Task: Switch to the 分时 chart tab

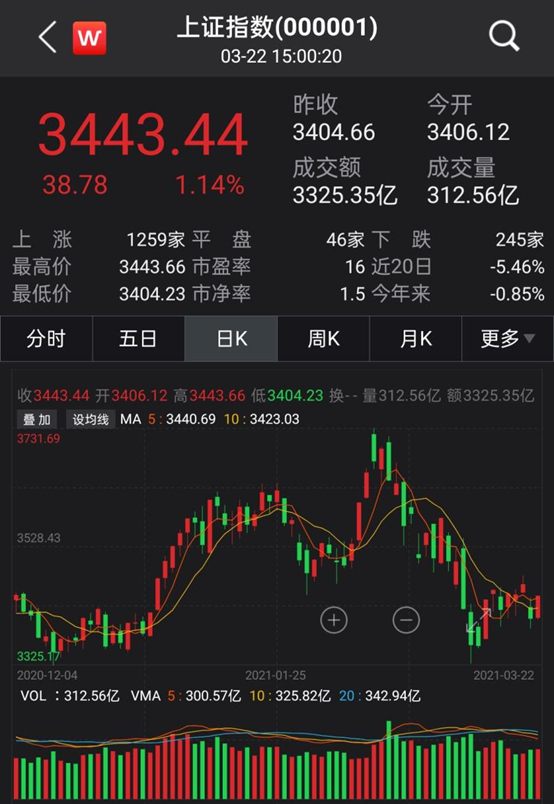Action: (46, 338)
